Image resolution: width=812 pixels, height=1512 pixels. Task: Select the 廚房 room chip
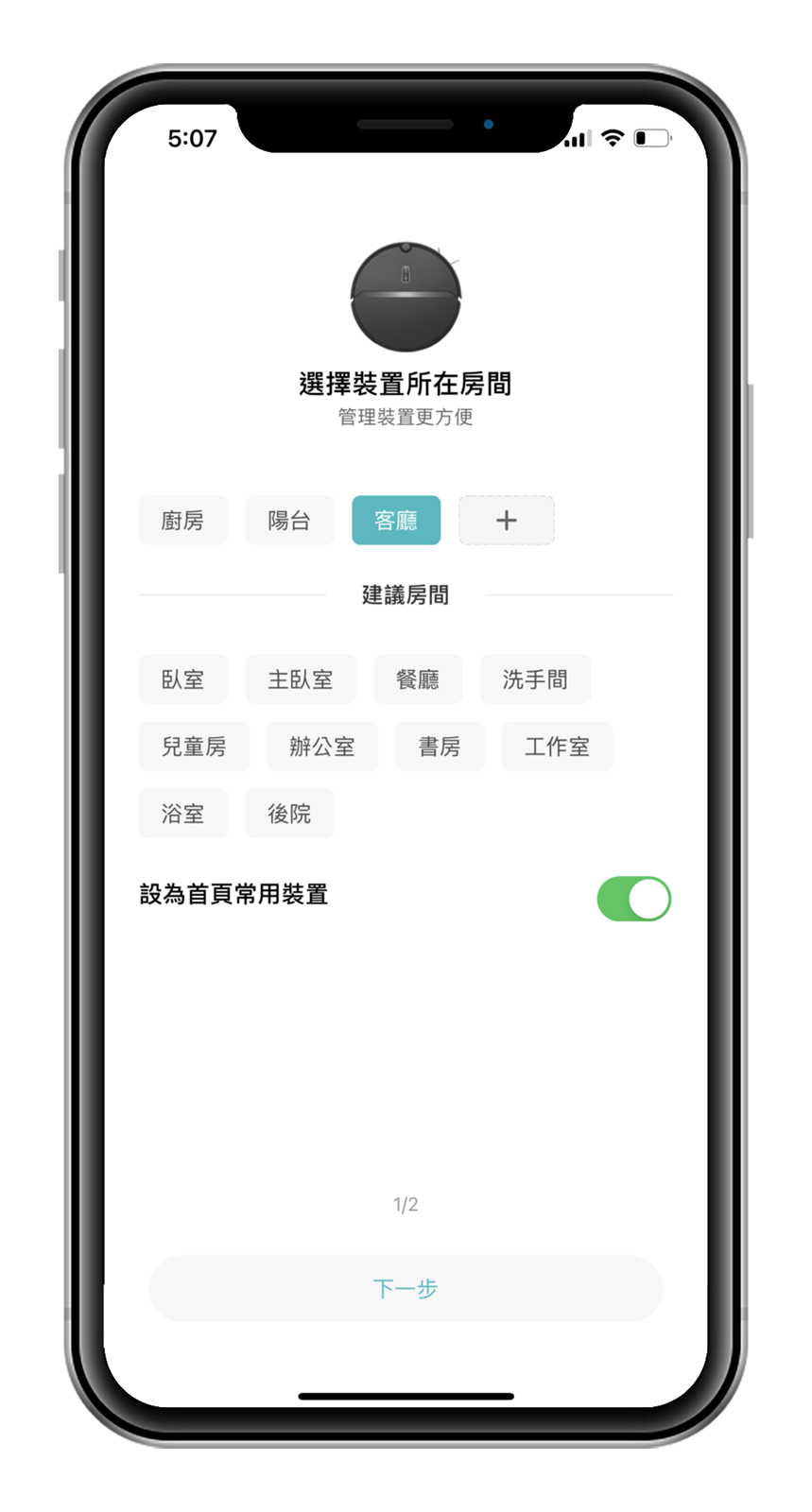[x=182, y=520]
